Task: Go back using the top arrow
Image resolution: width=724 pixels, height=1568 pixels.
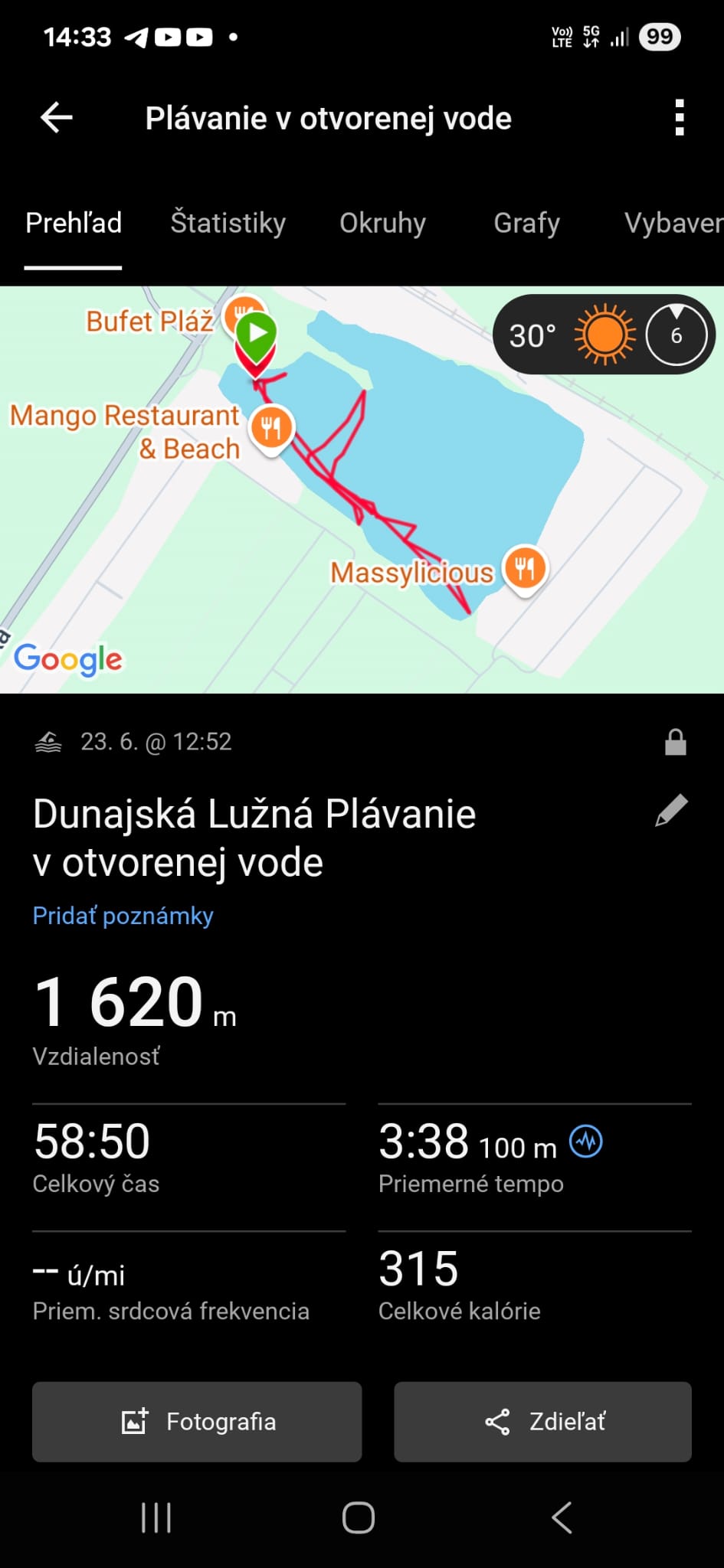Action: [x=56, y=118]
